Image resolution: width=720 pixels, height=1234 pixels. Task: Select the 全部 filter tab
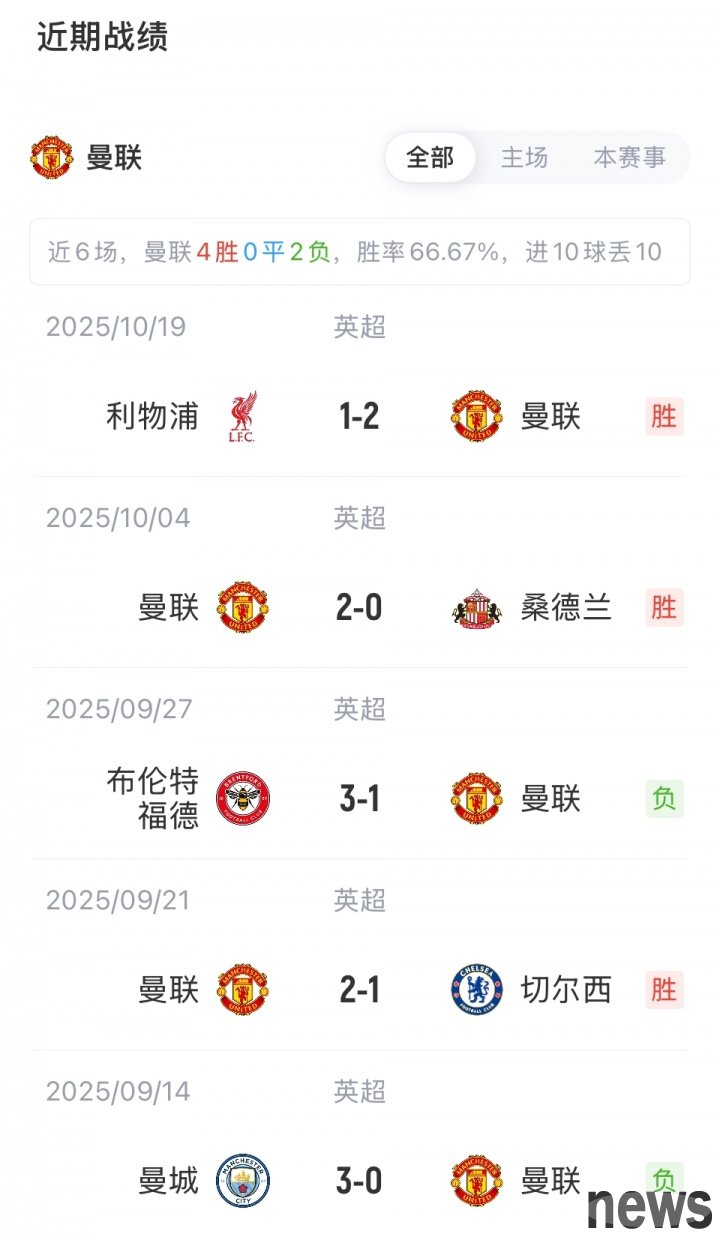click(x=430, y=158)
